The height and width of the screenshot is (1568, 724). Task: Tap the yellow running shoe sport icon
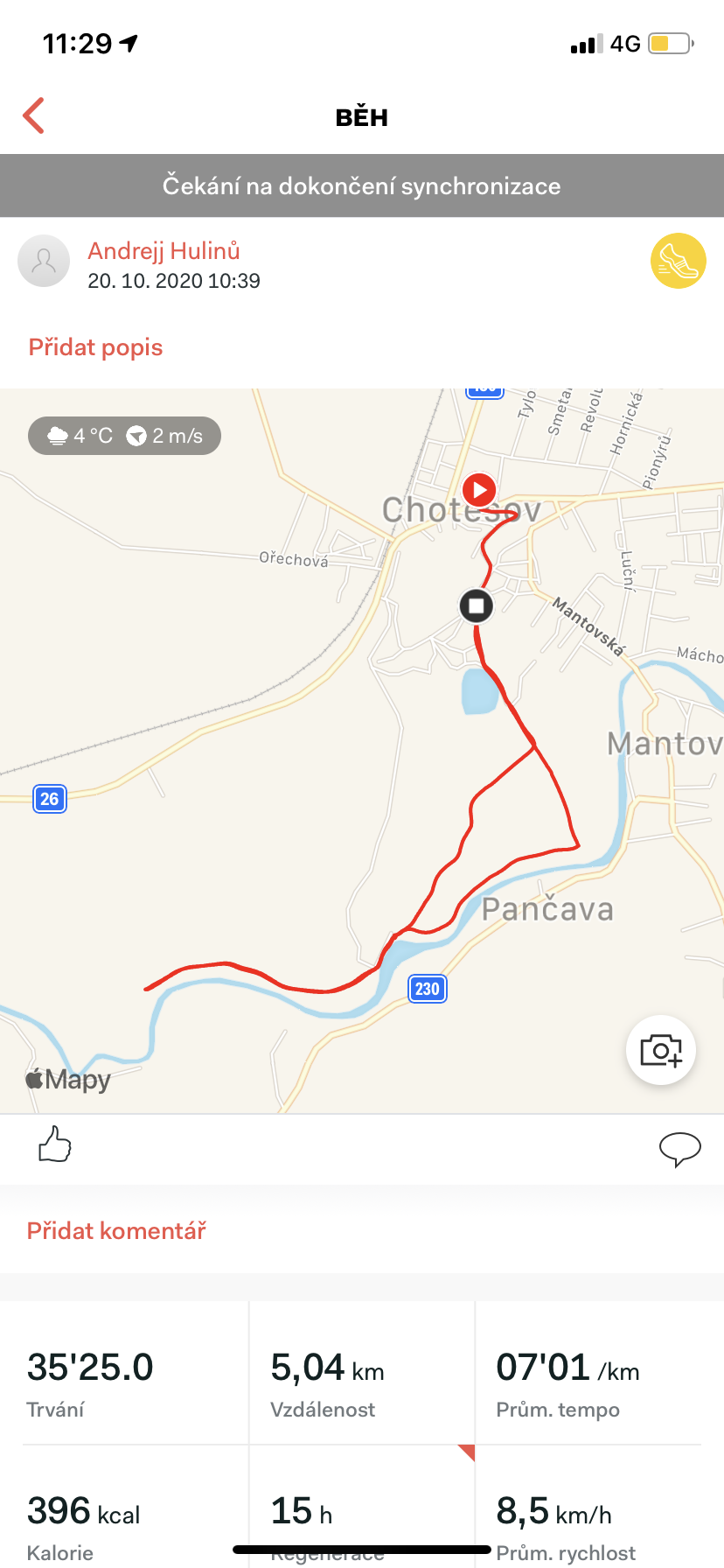[x=679, y=261]
